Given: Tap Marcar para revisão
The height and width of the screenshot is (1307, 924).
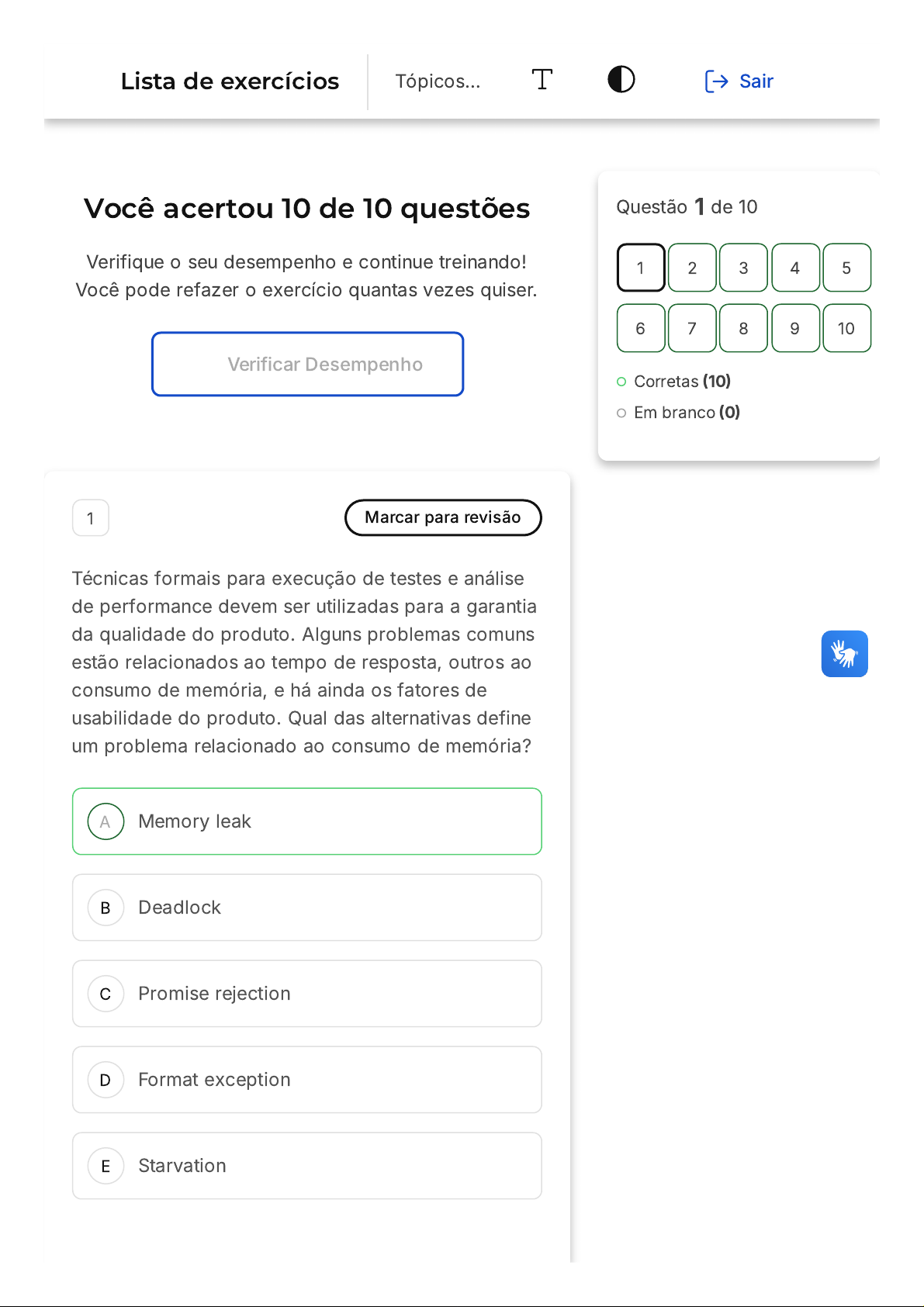Looking at the screenshot, I should [x=443, y=517].
